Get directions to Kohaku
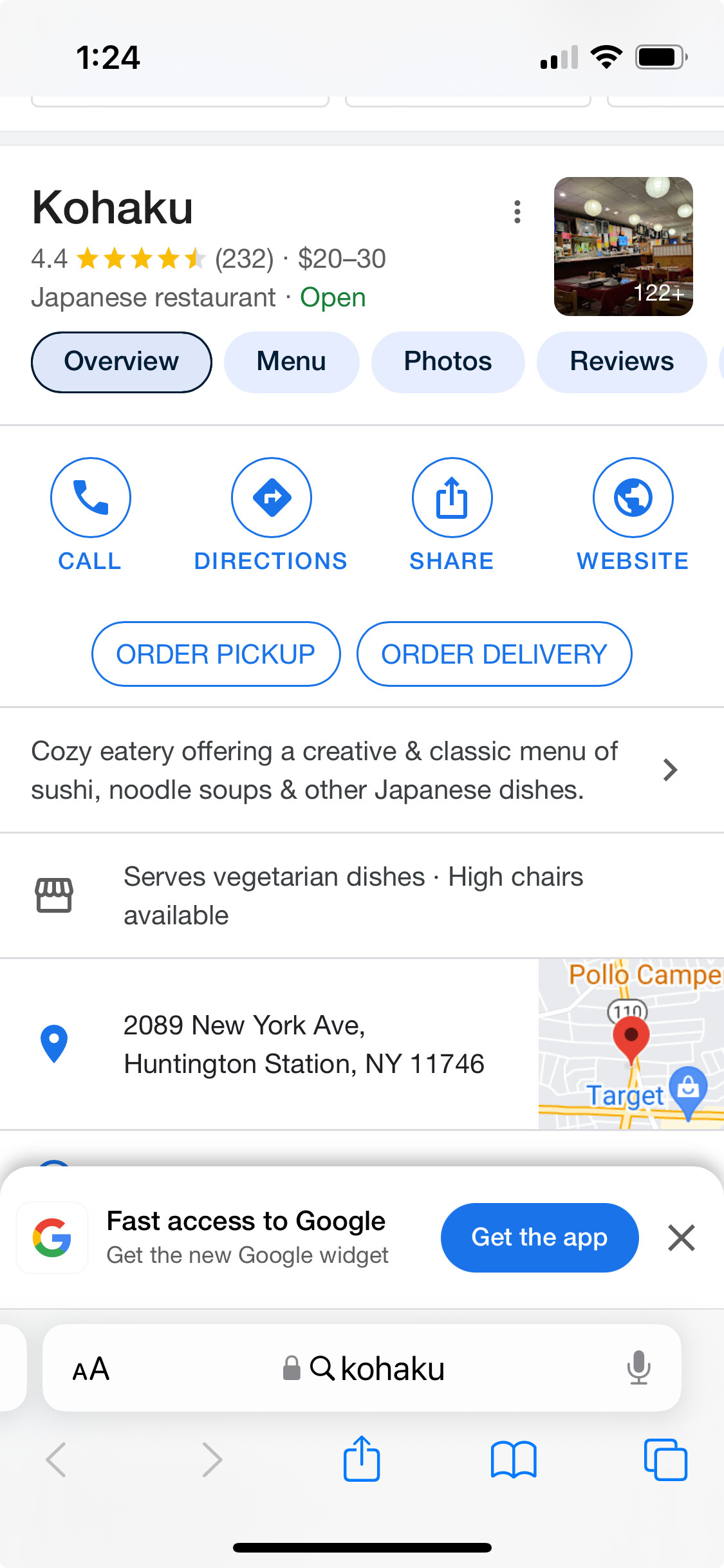 click(272, 498)
